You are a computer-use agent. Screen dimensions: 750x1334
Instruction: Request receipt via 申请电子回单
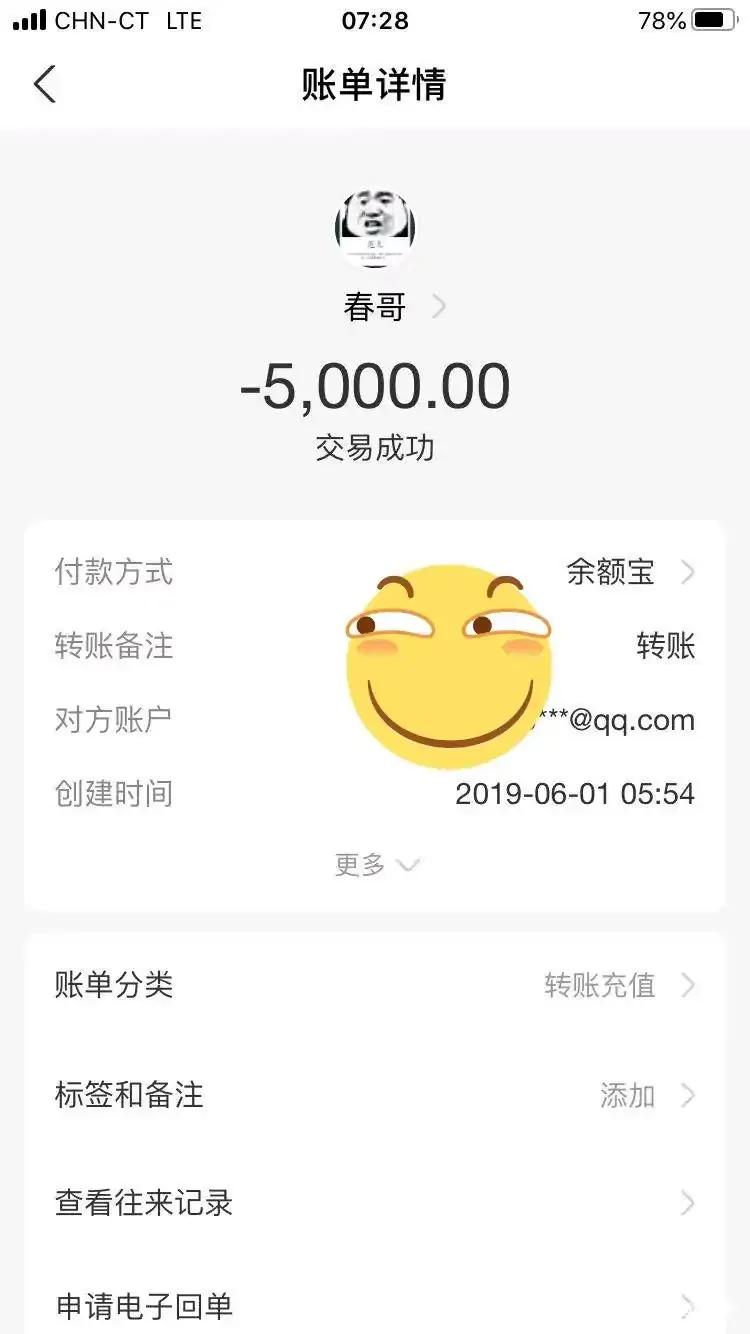[x=144, y=1307]
